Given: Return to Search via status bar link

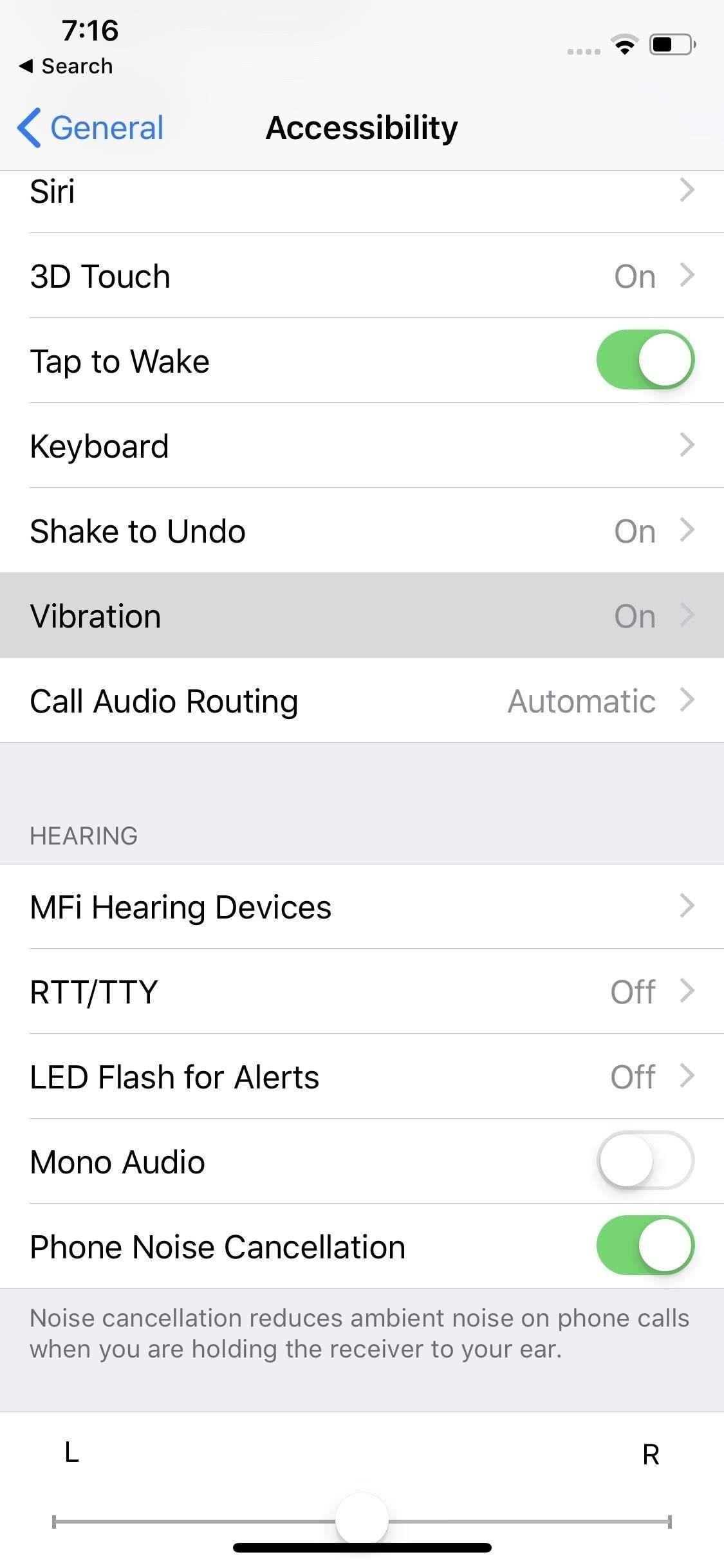Looking at the screenshot, I should pyautogui.click(x=66, y=66).
